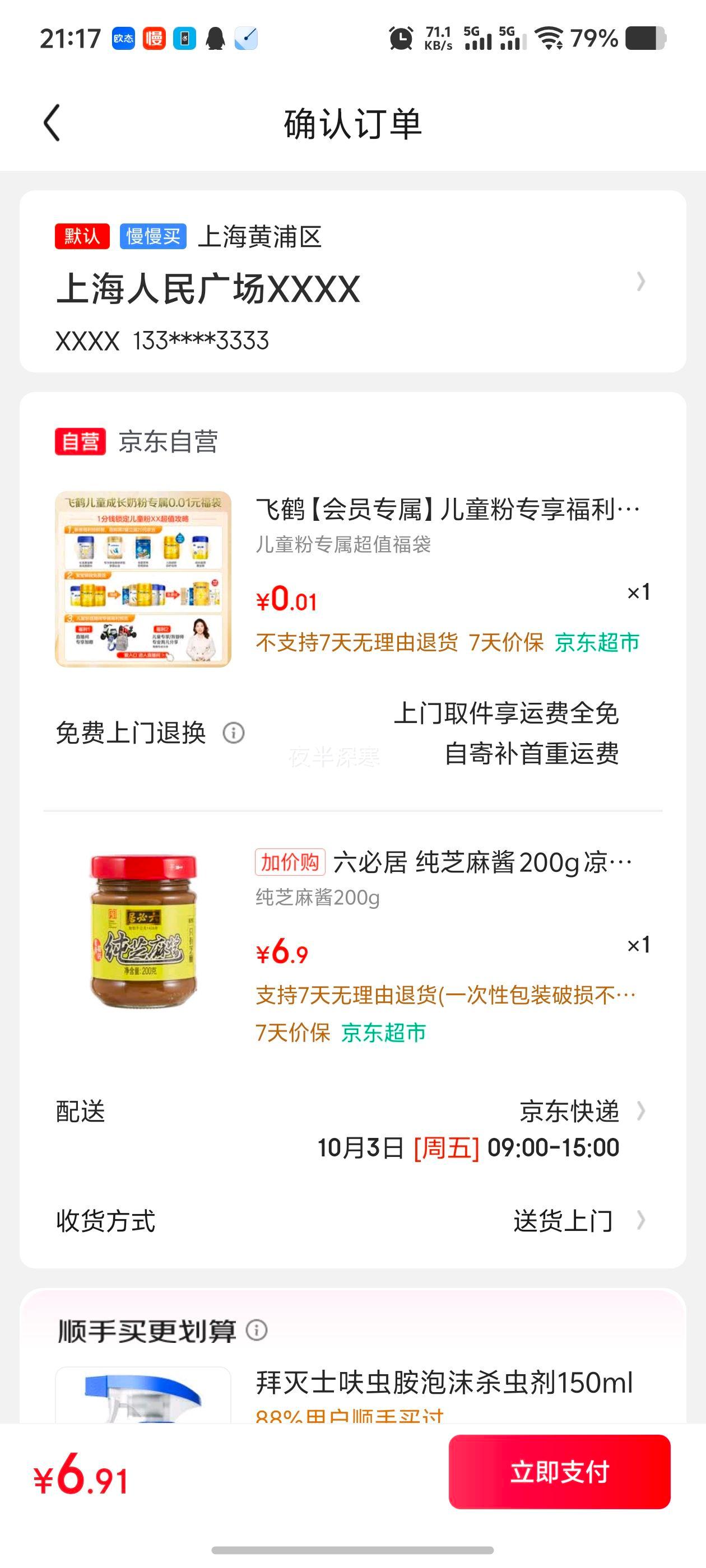
Task: Go back from the order confirmation page
Action: tap(52, 123)
